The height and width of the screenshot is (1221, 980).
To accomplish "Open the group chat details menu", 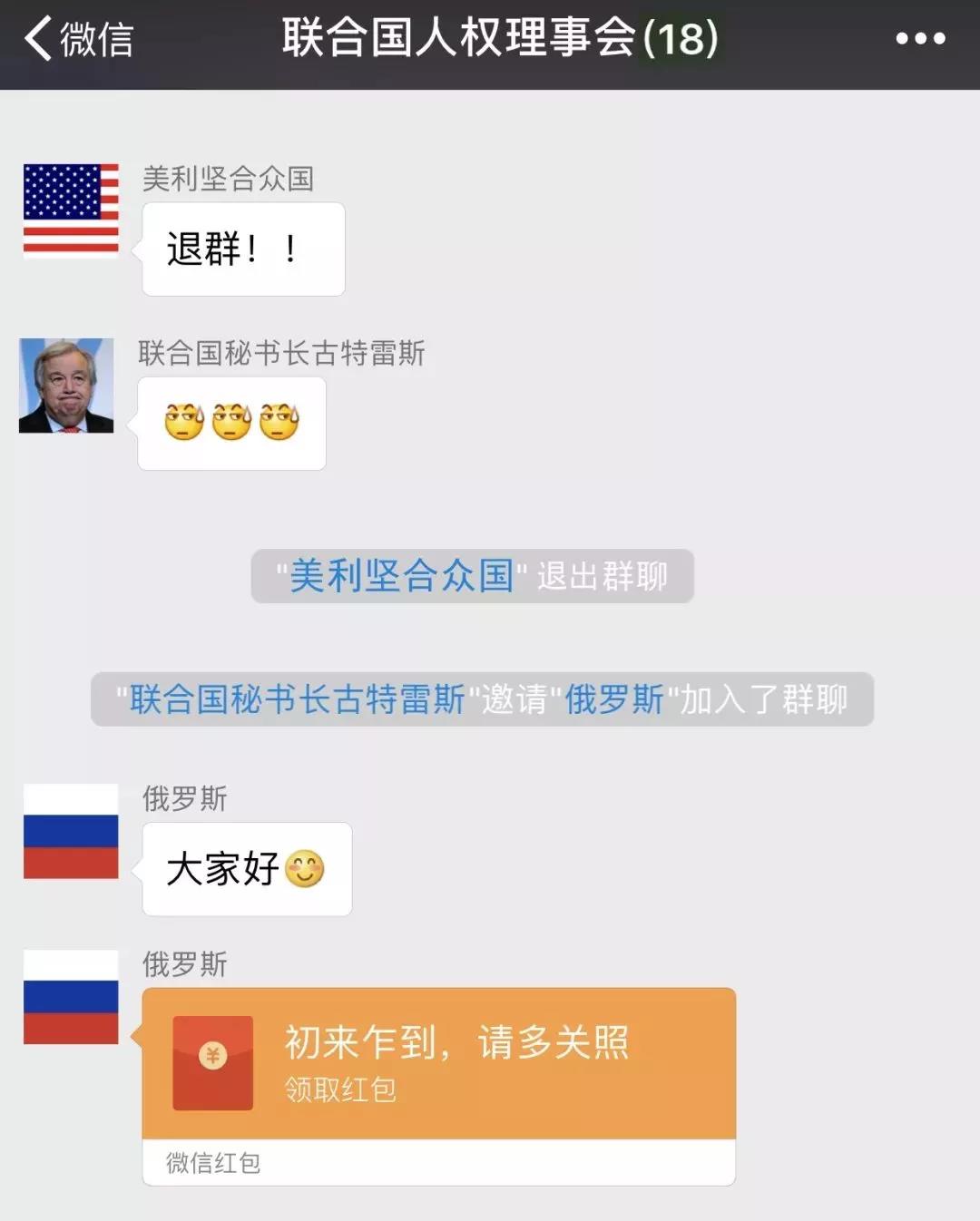I will pos(920,39).
